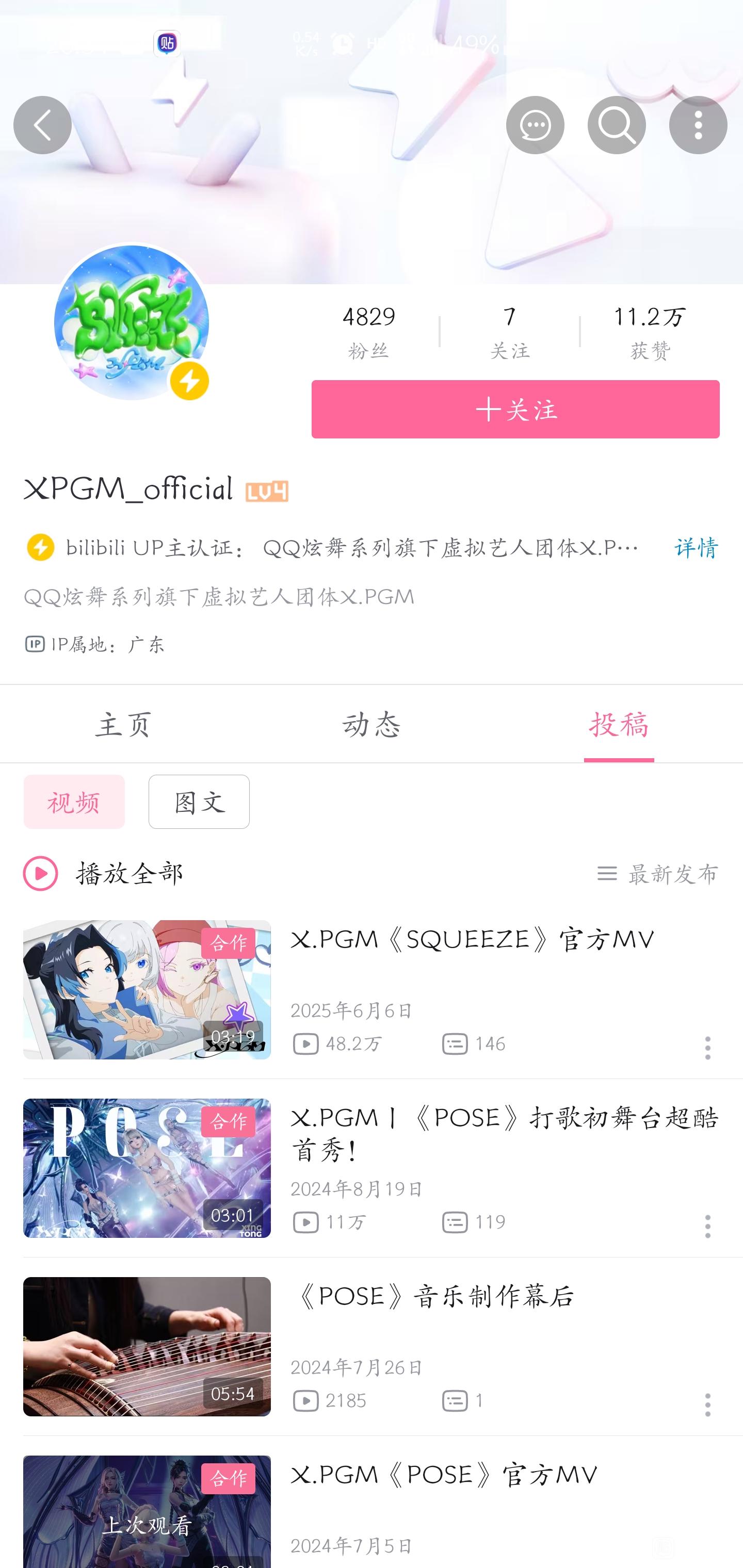Switch to the 主页 tab

click(x=124, y=724)
